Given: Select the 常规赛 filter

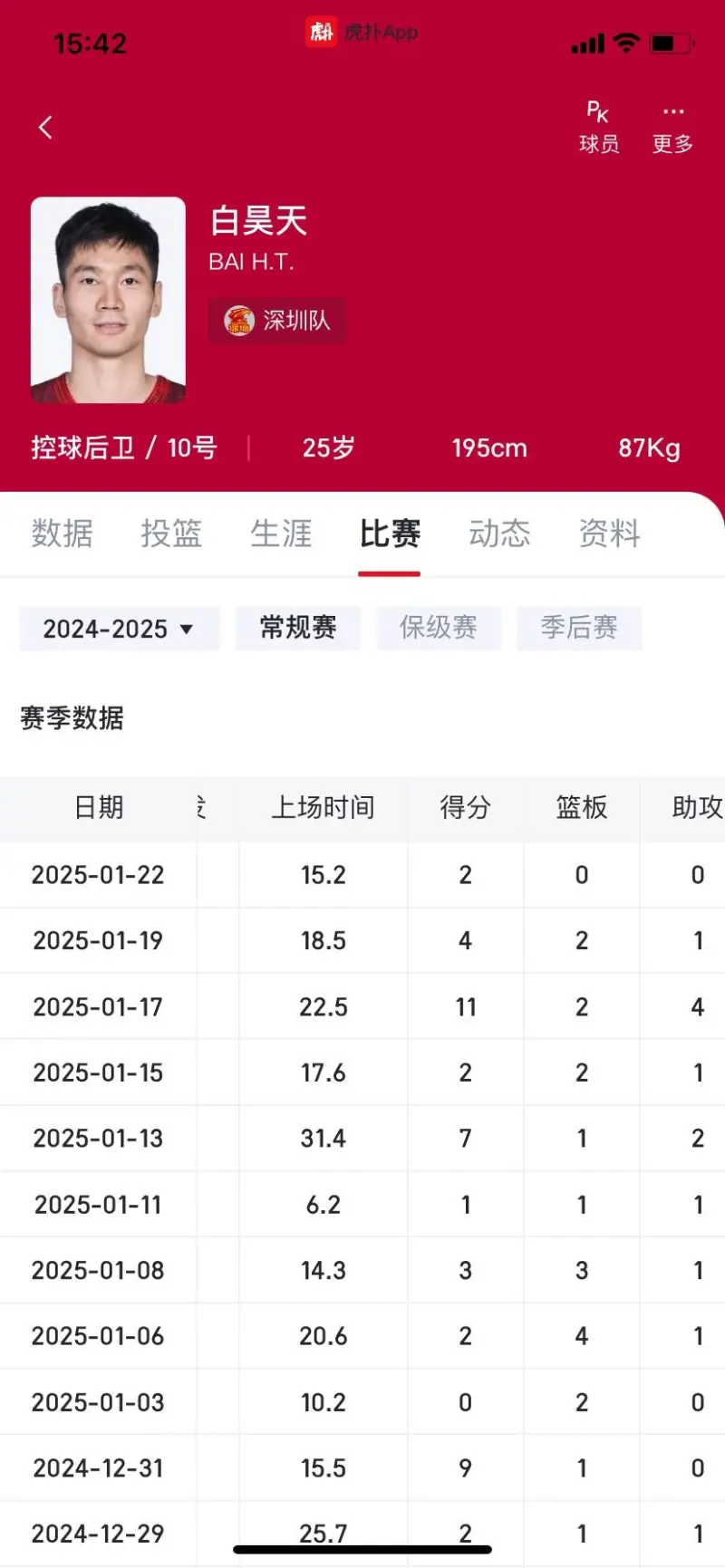Looking at the screenshot, I should coord(298,628).
